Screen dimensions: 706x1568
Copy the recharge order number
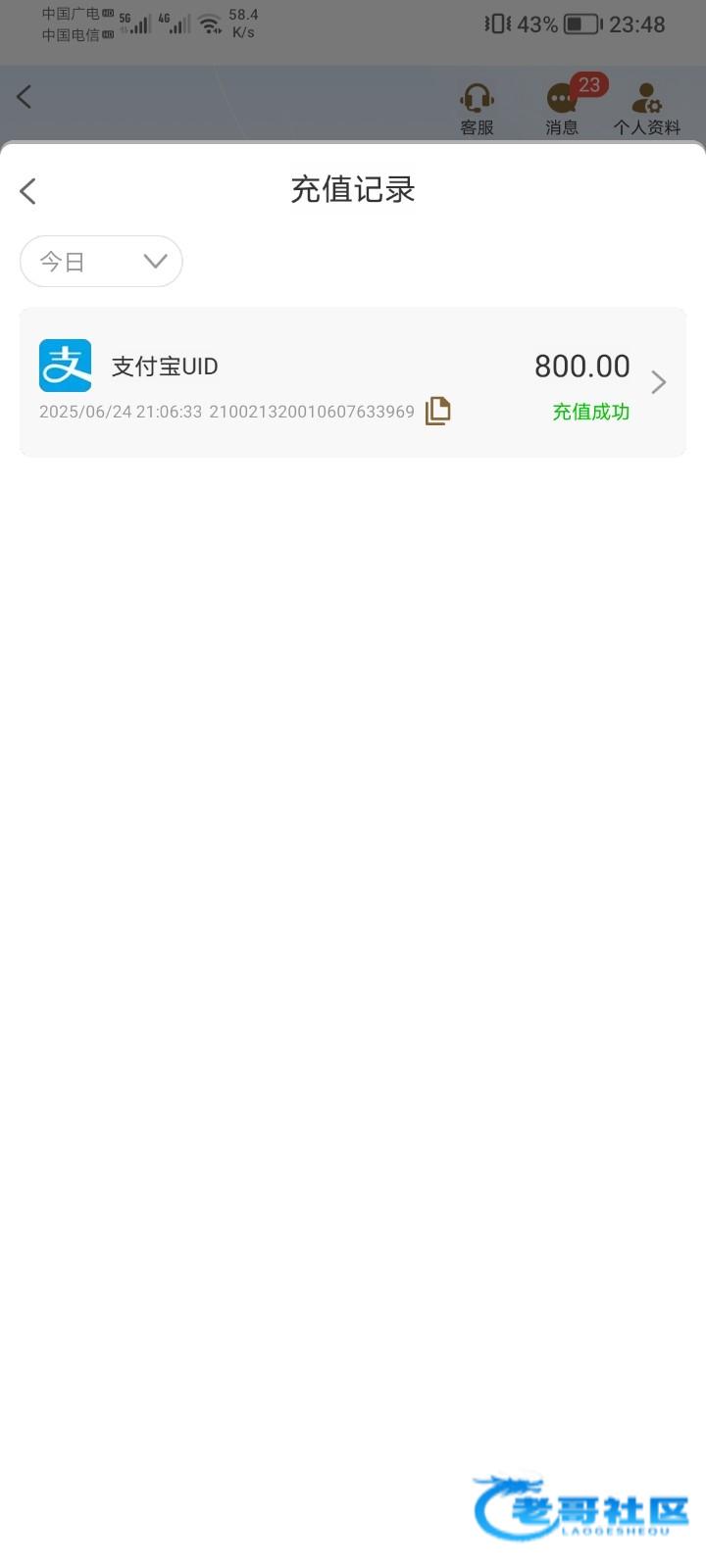click(437, 411)
